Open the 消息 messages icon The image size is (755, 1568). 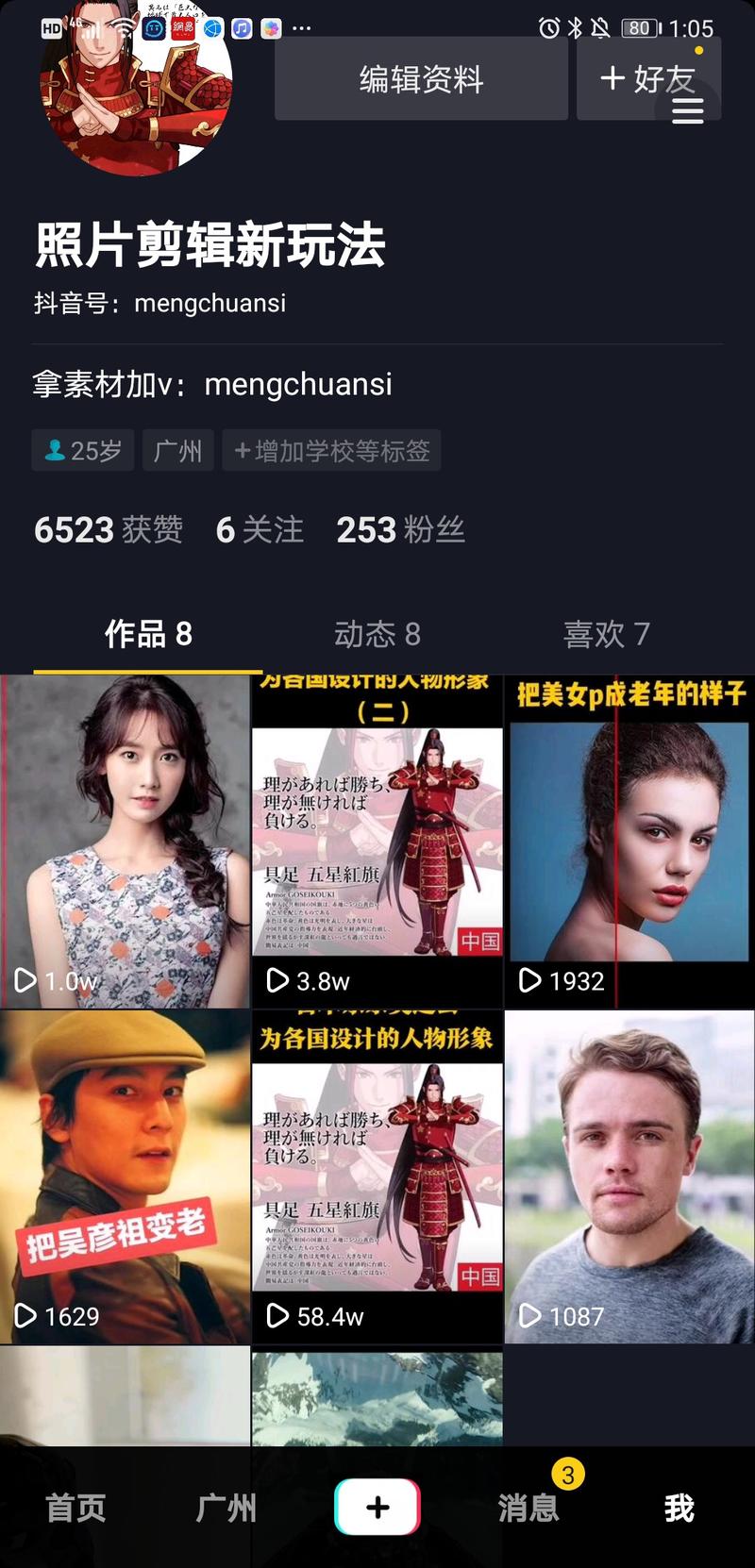(528, 1510)
